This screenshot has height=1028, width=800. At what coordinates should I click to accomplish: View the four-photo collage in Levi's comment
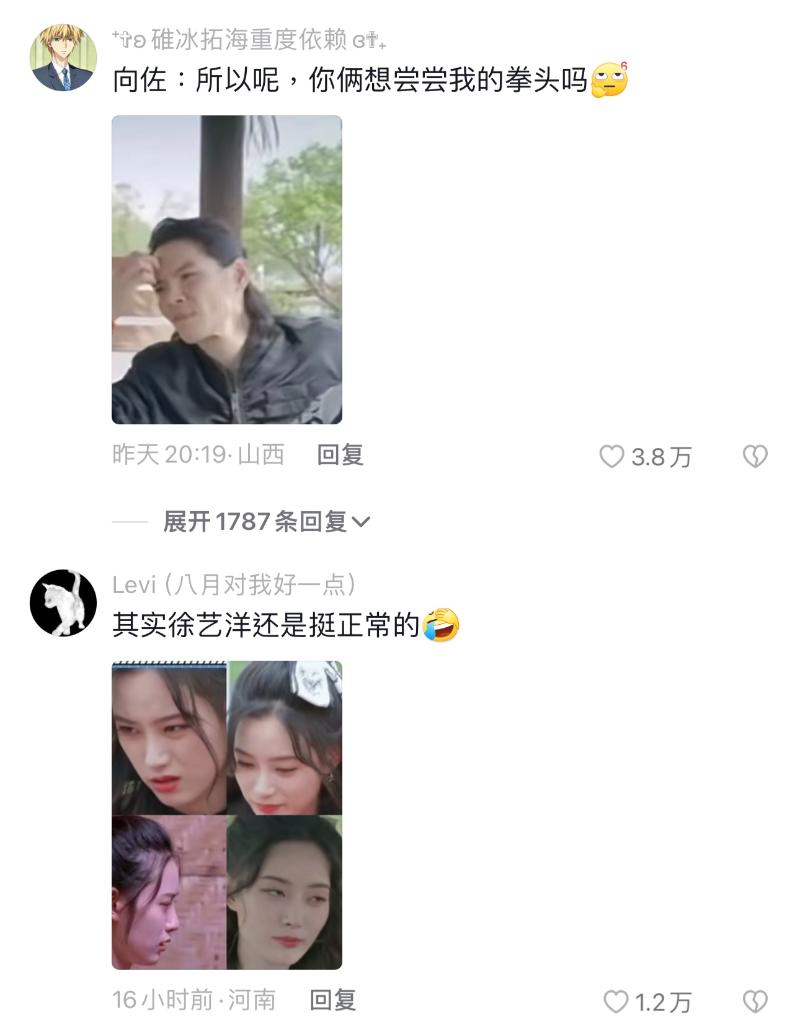[226, 815]
